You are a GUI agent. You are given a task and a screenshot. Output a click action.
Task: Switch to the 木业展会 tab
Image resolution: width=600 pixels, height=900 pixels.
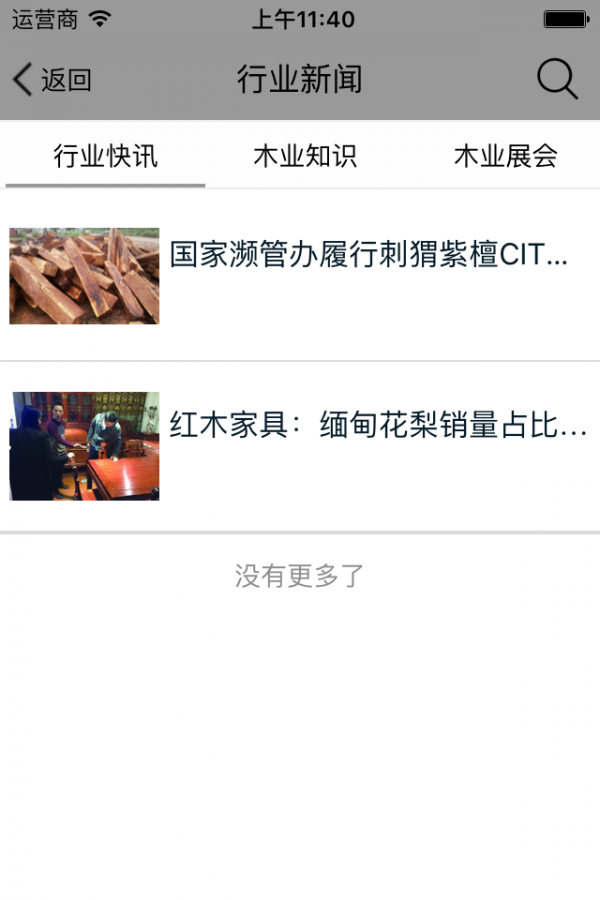[505, 157]
